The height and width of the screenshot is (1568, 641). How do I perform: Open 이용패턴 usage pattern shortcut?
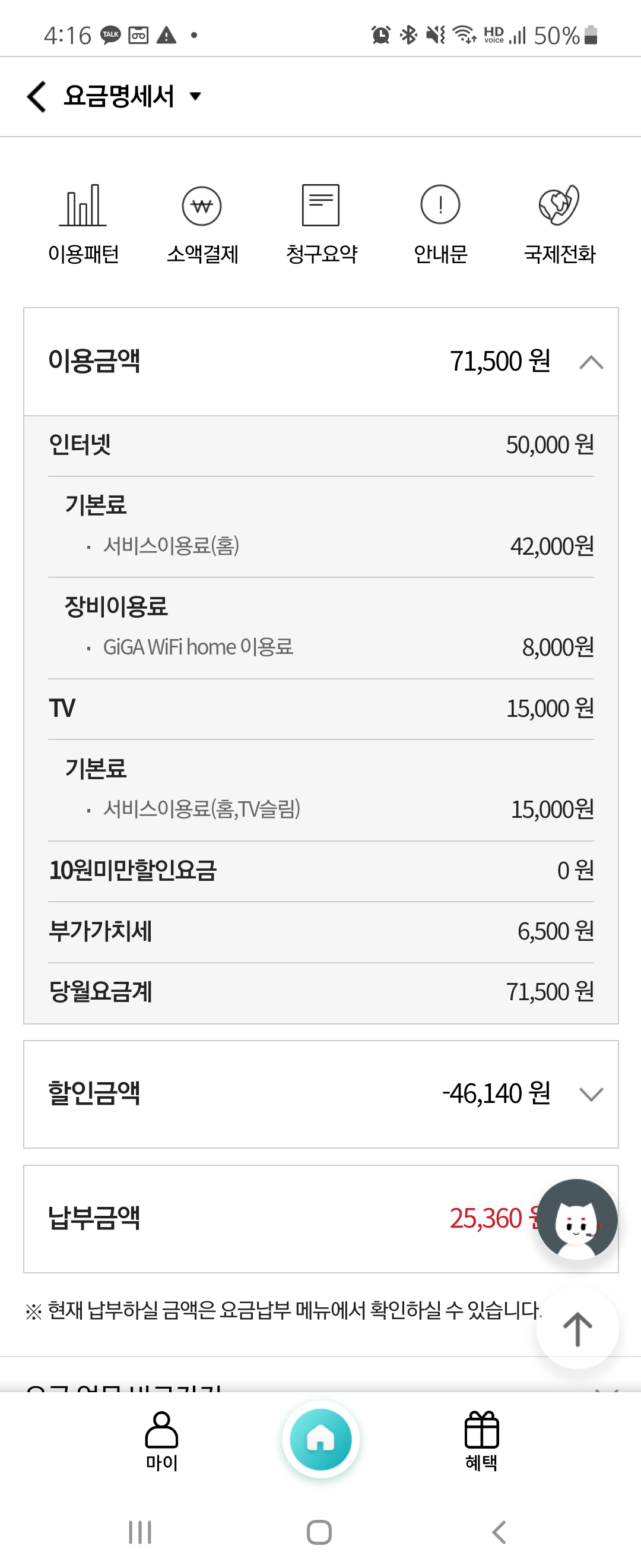pos(83,224)
